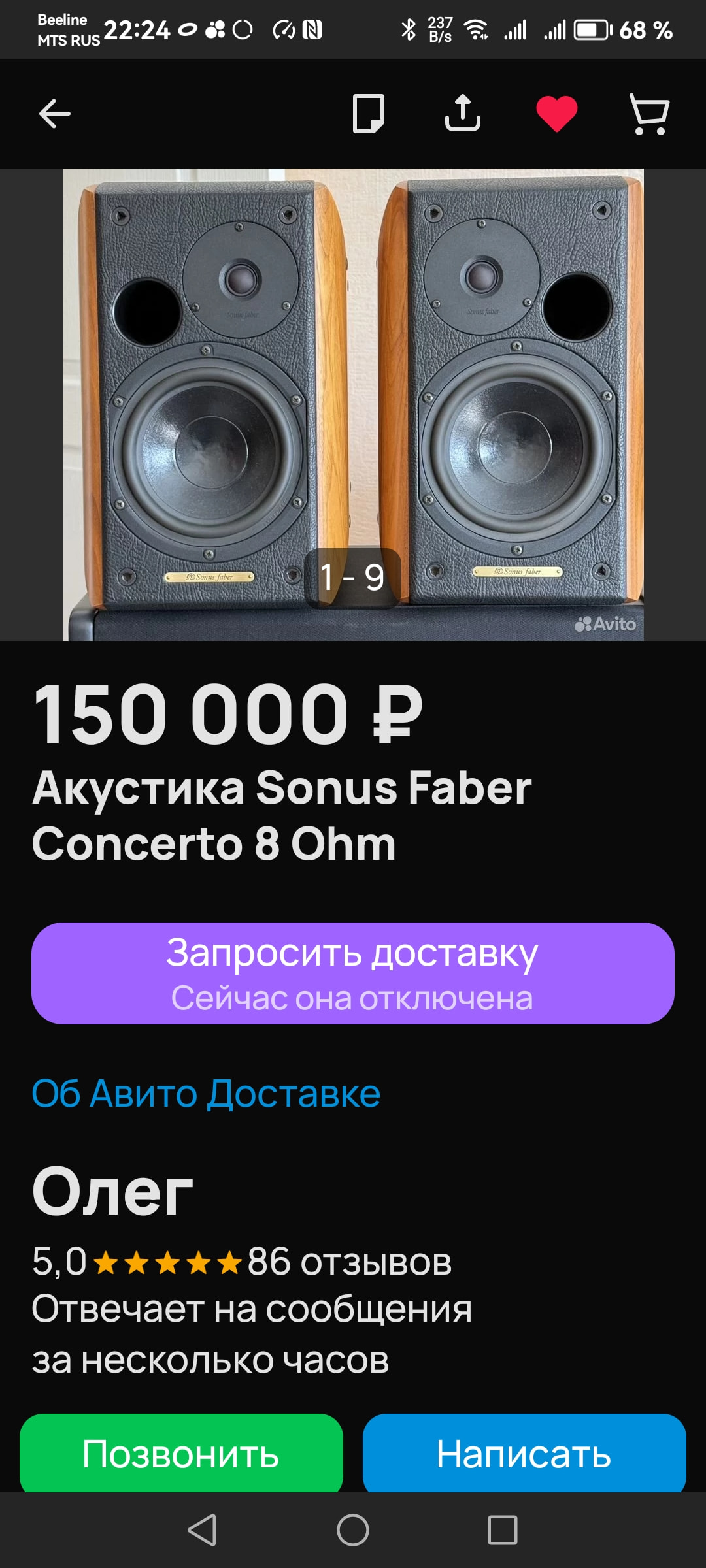The height and width of the screenshot is (1568, 706).
Task: Open Об Авито Доставке link
Action: coord(206,1094)
